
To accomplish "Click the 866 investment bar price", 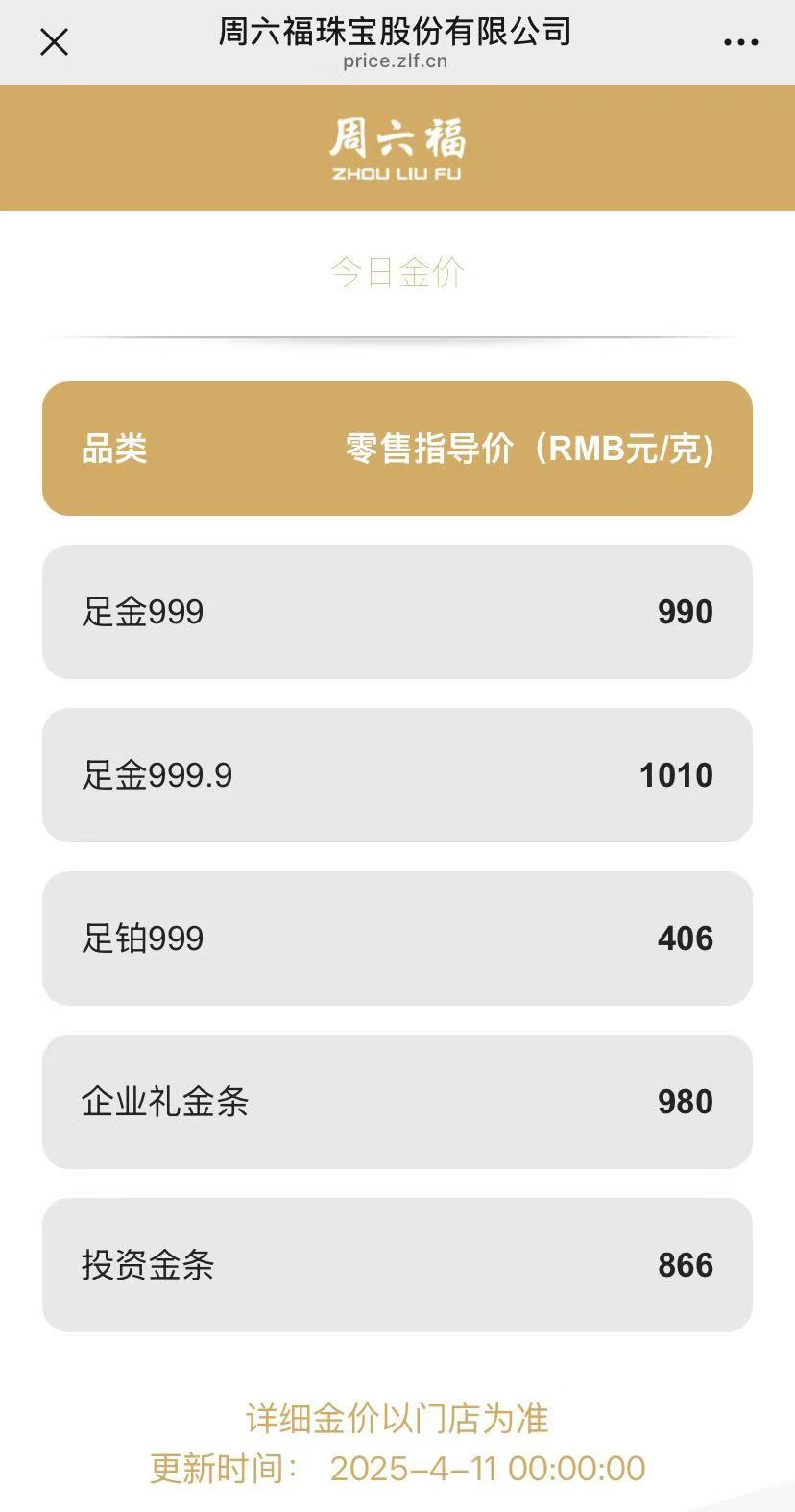I will (x=686, y=1265).
